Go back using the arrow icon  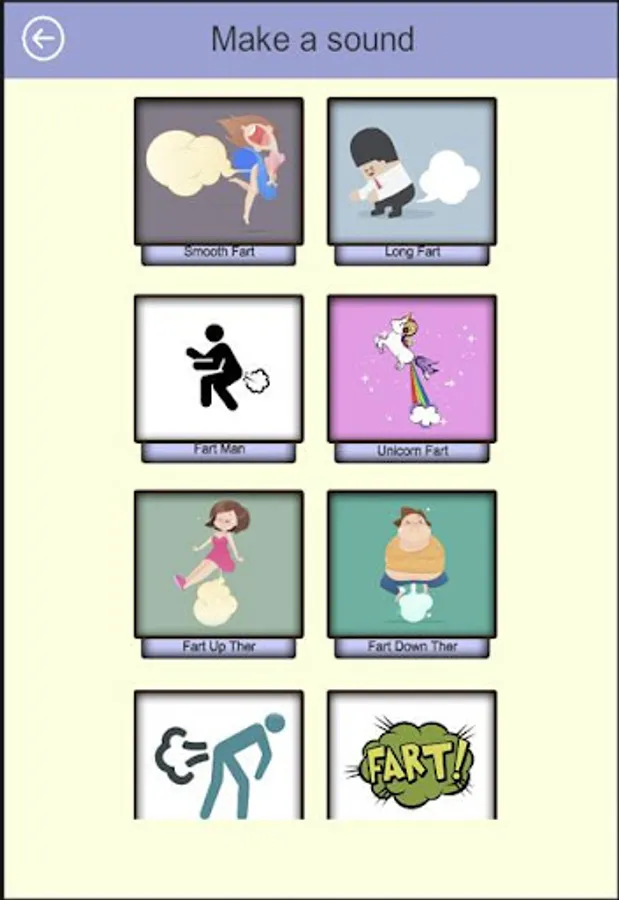pos(43,39)
